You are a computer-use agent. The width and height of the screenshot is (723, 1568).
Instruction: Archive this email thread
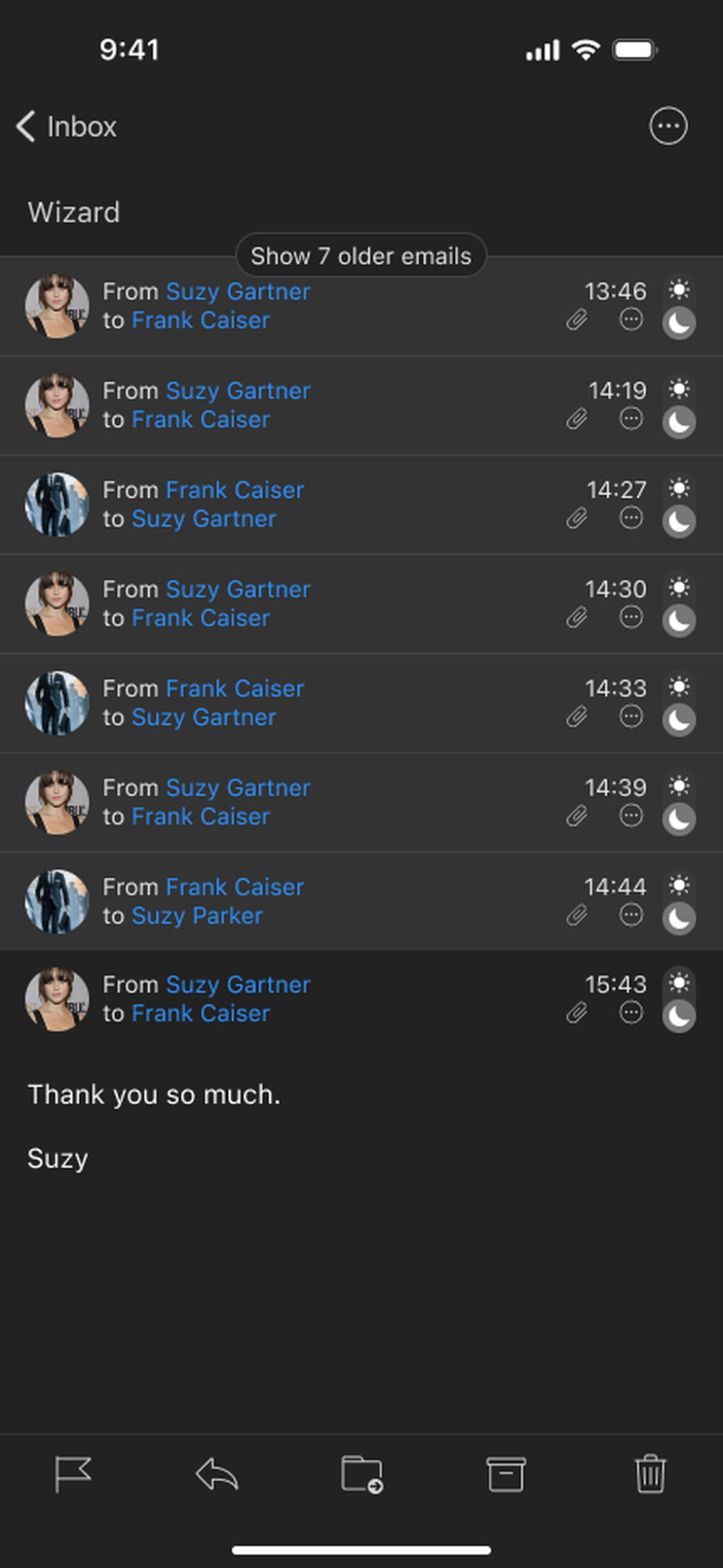[x=506, y=1474]
